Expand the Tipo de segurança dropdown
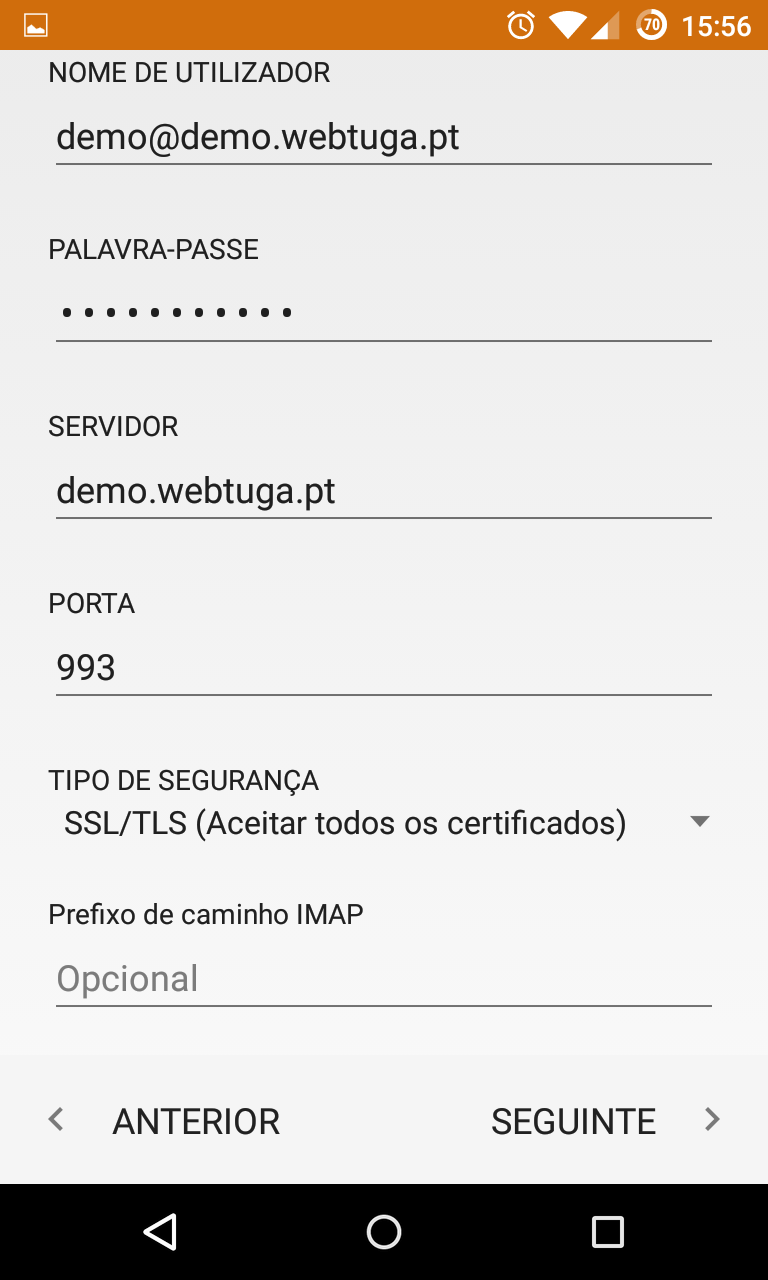The height and width of the screenshot is (1280, 768). coord(383,823)
